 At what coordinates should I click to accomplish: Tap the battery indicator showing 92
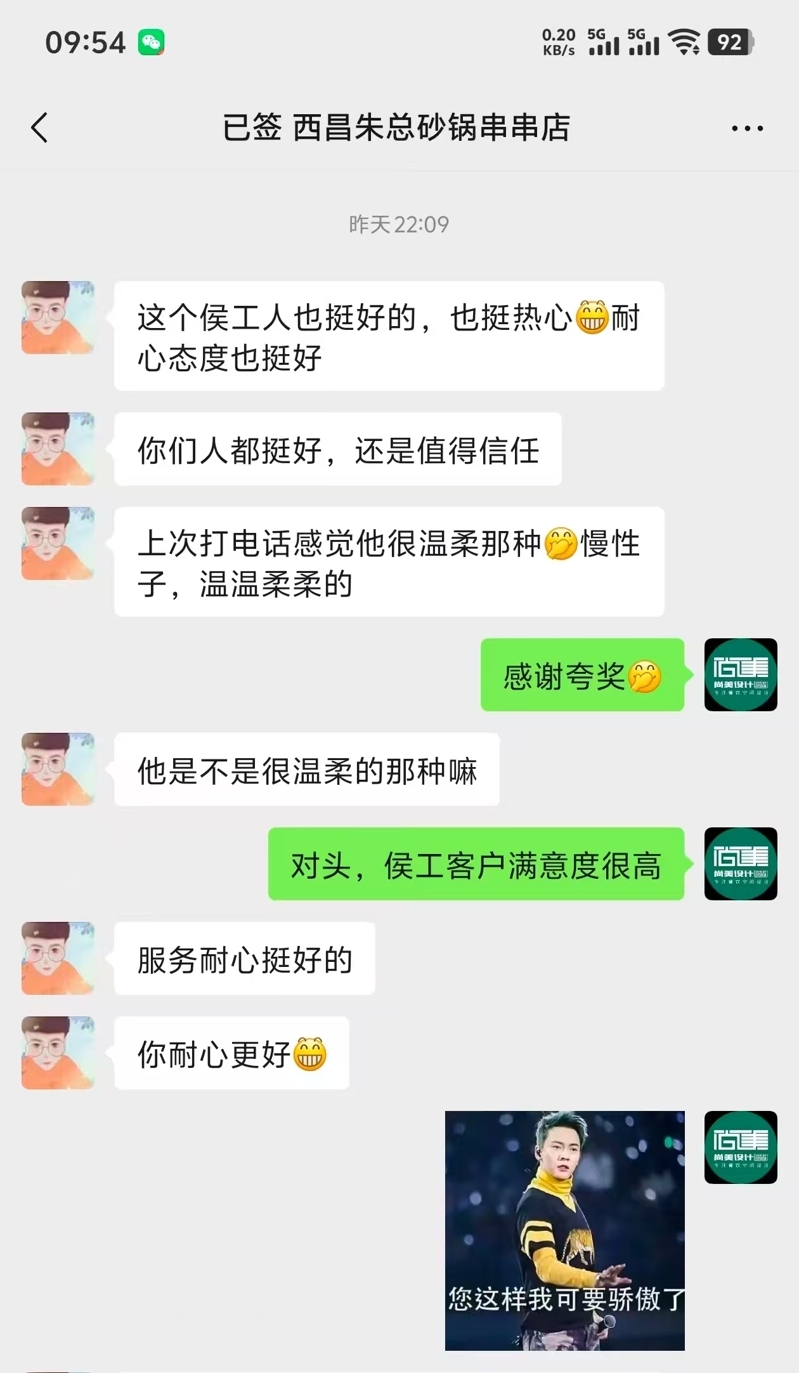[730, 42]
